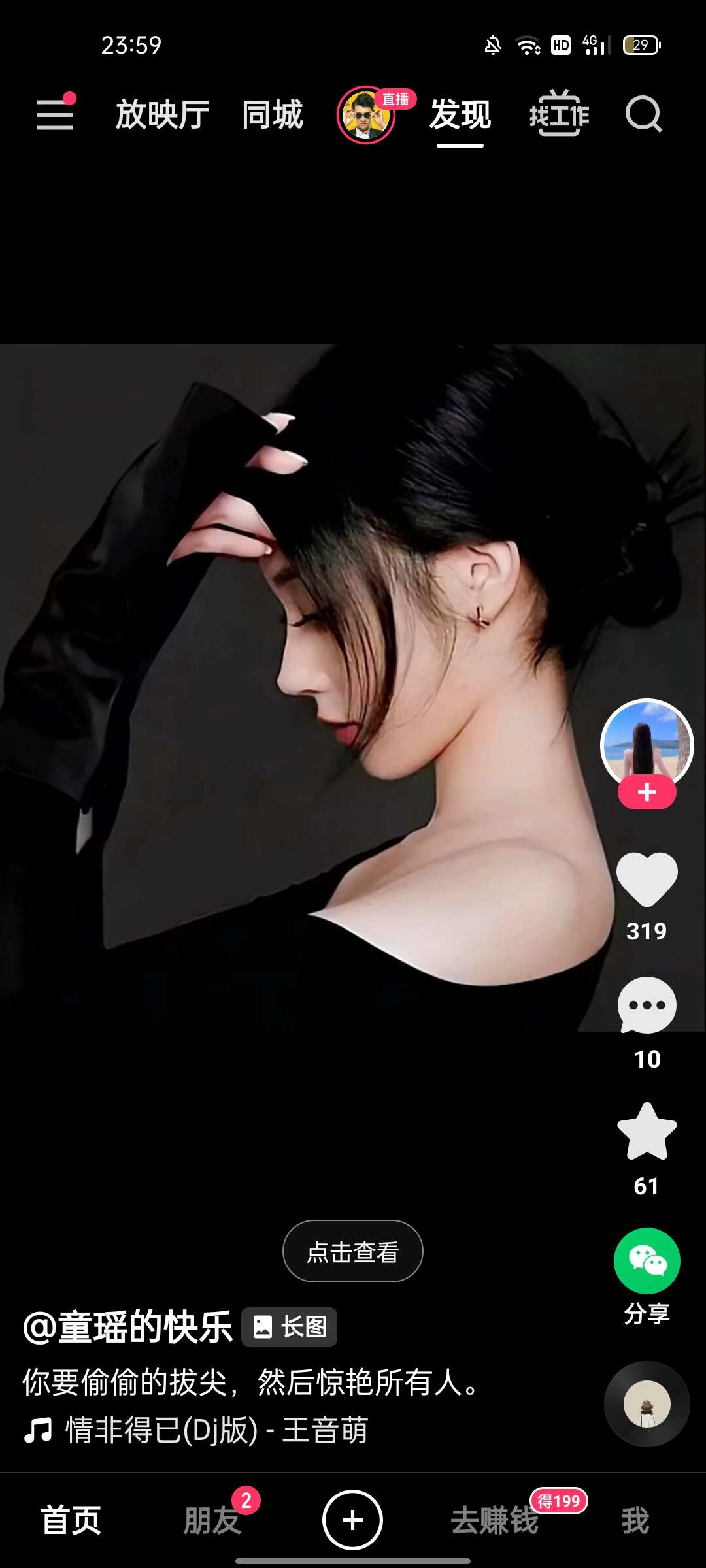The height and width of the screenshot is (1568, 706).
Task: Go to the 朋友 tab
Action: coord(212,1520)
